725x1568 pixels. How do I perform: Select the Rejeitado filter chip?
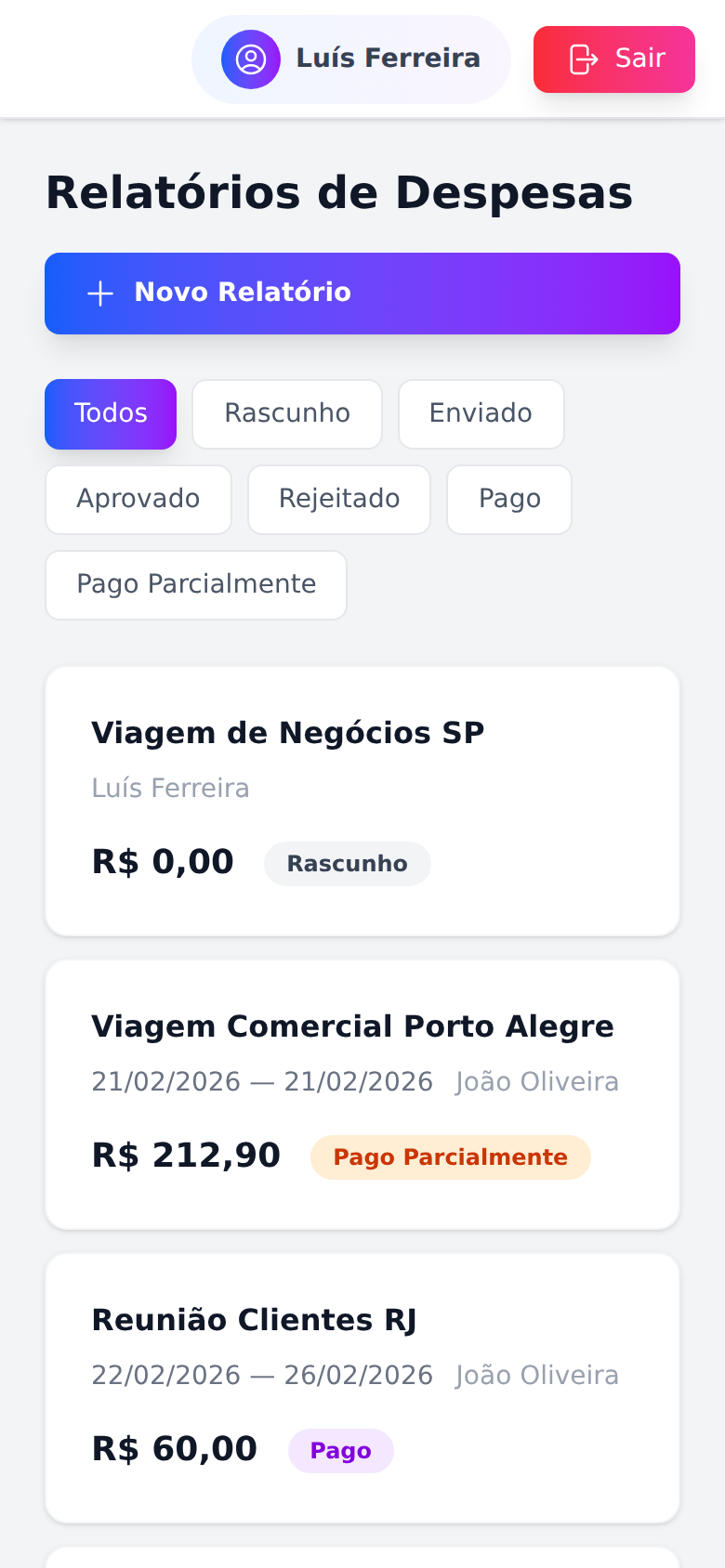(338, 499)
